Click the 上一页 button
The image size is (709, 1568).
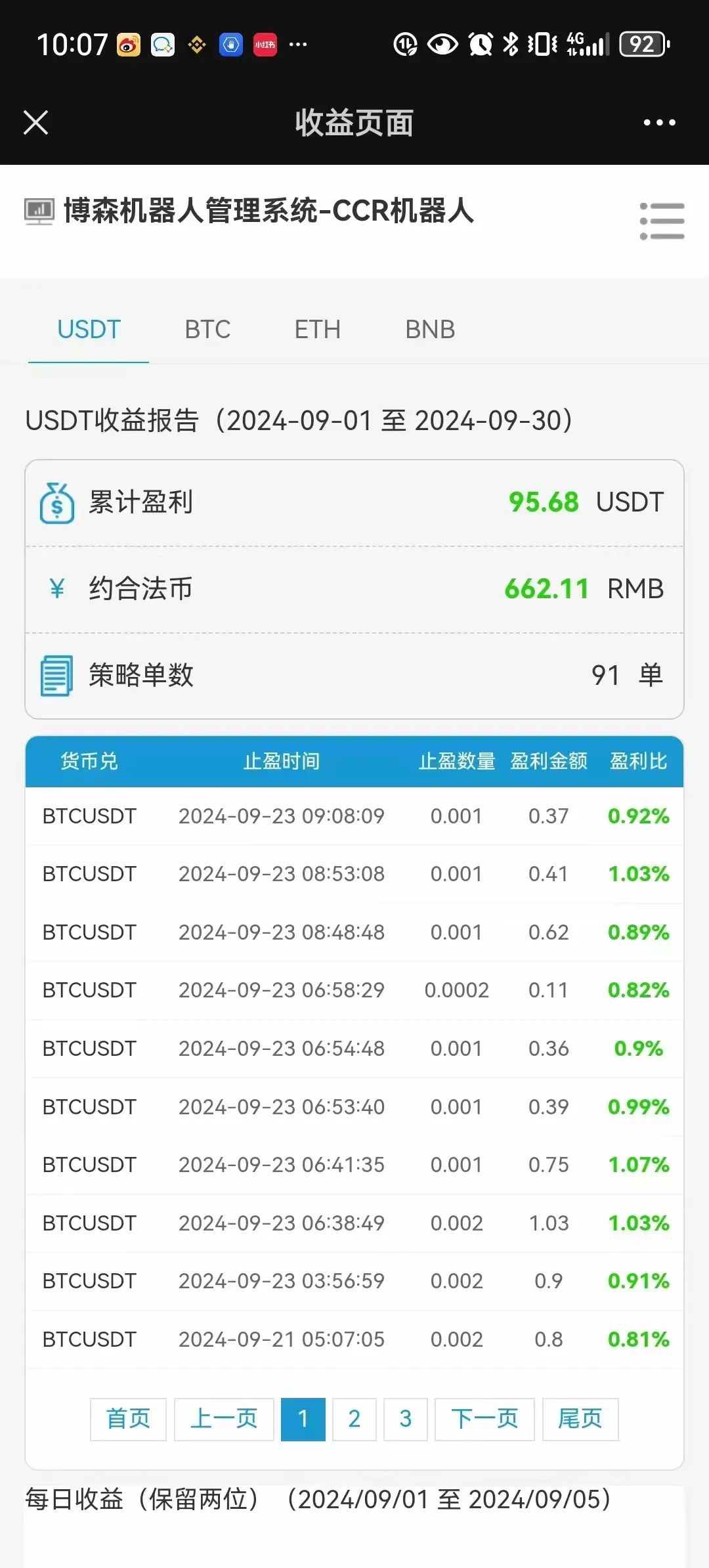(x=225, y=1418)
